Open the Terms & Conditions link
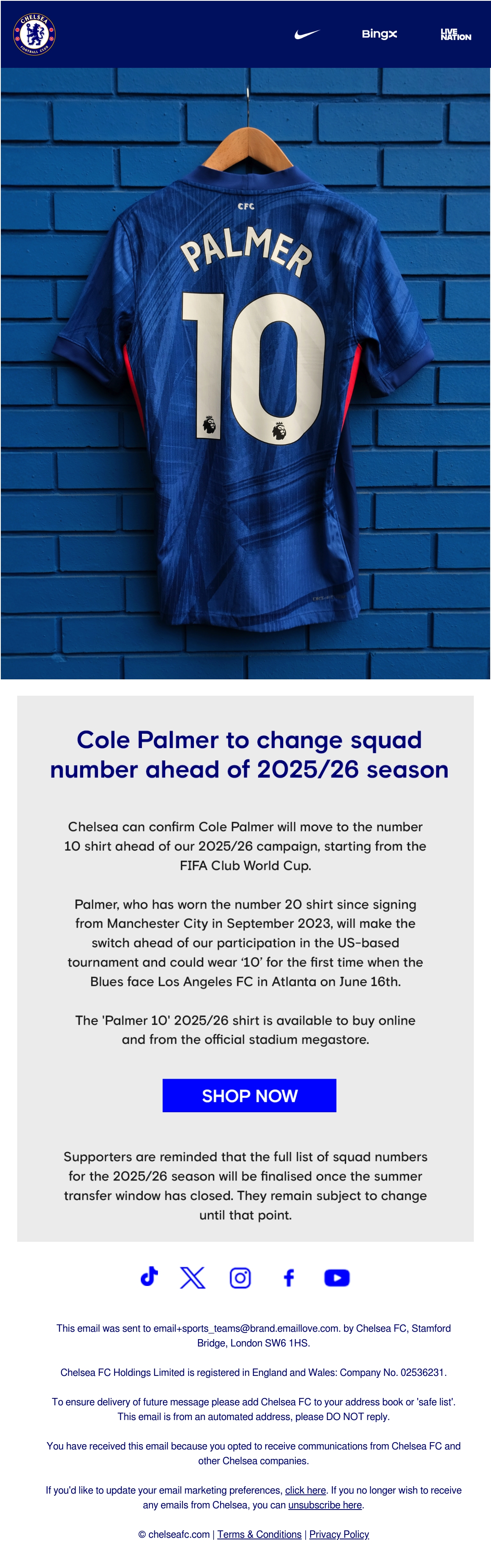 pyautogui.click(x=259, y=1534)
